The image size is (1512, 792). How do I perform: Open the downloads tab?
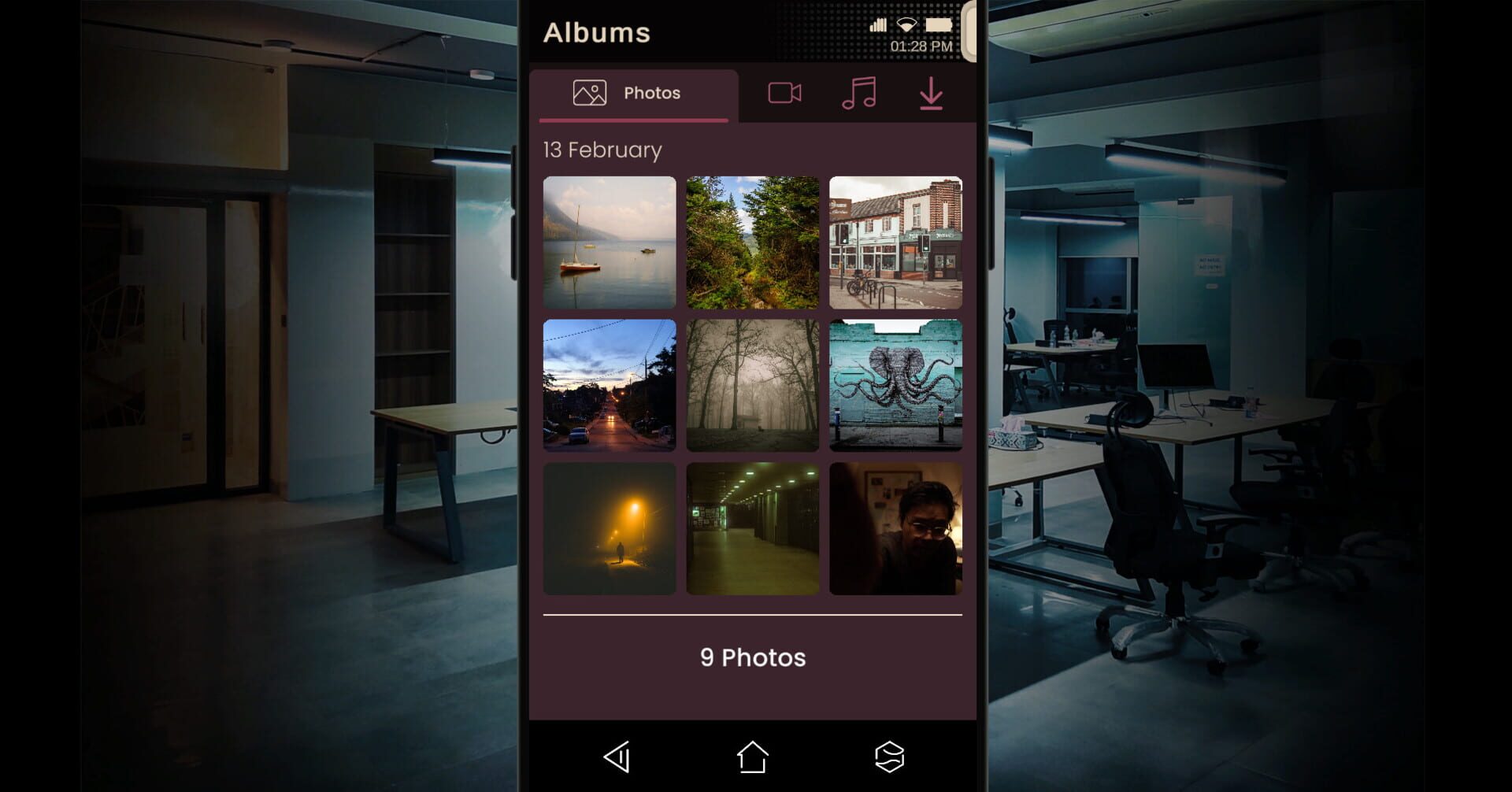pos(931,93)
